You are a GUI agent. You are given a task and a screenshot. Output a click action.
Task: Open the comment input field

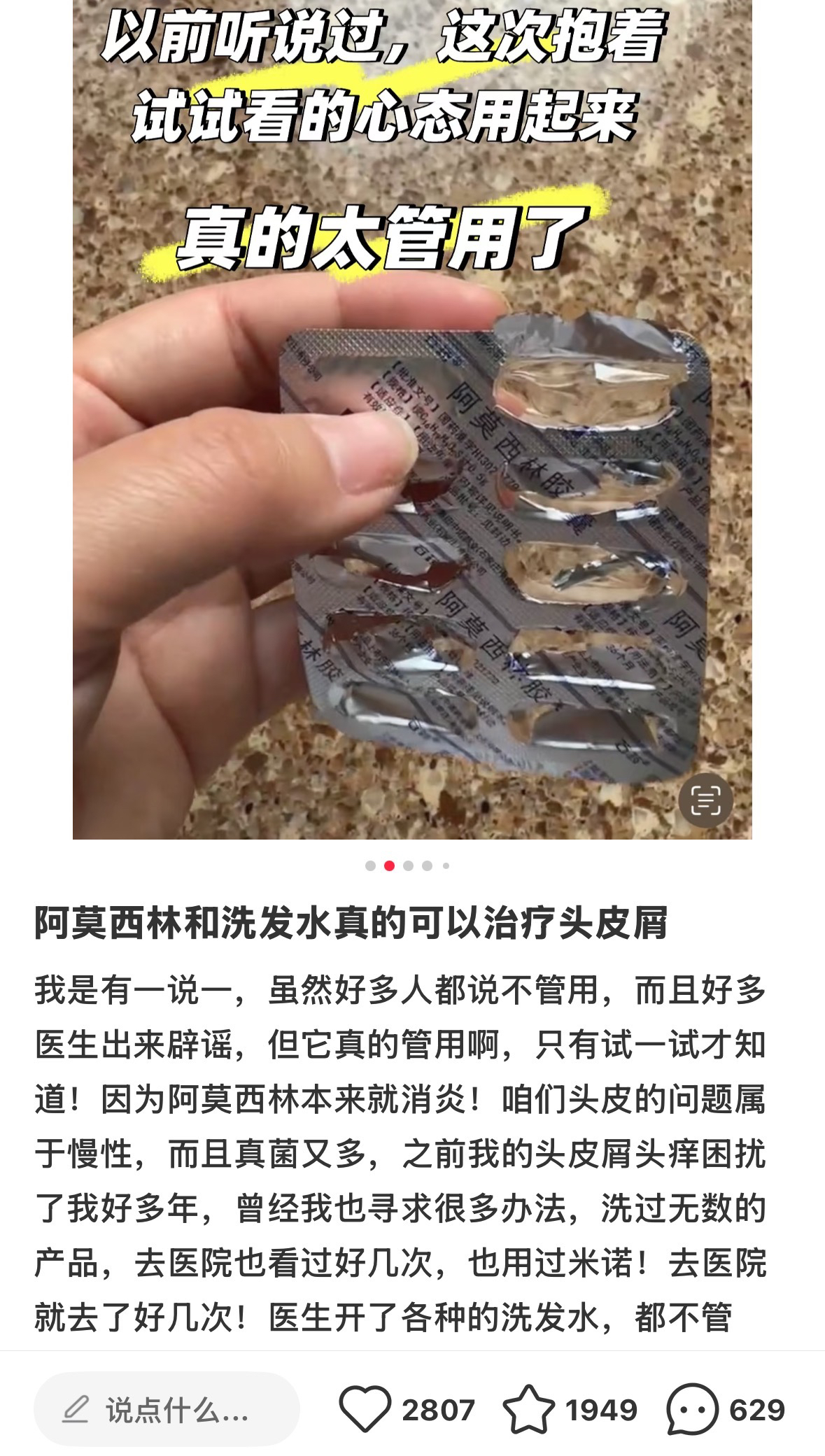click(x=167, y=1409)
